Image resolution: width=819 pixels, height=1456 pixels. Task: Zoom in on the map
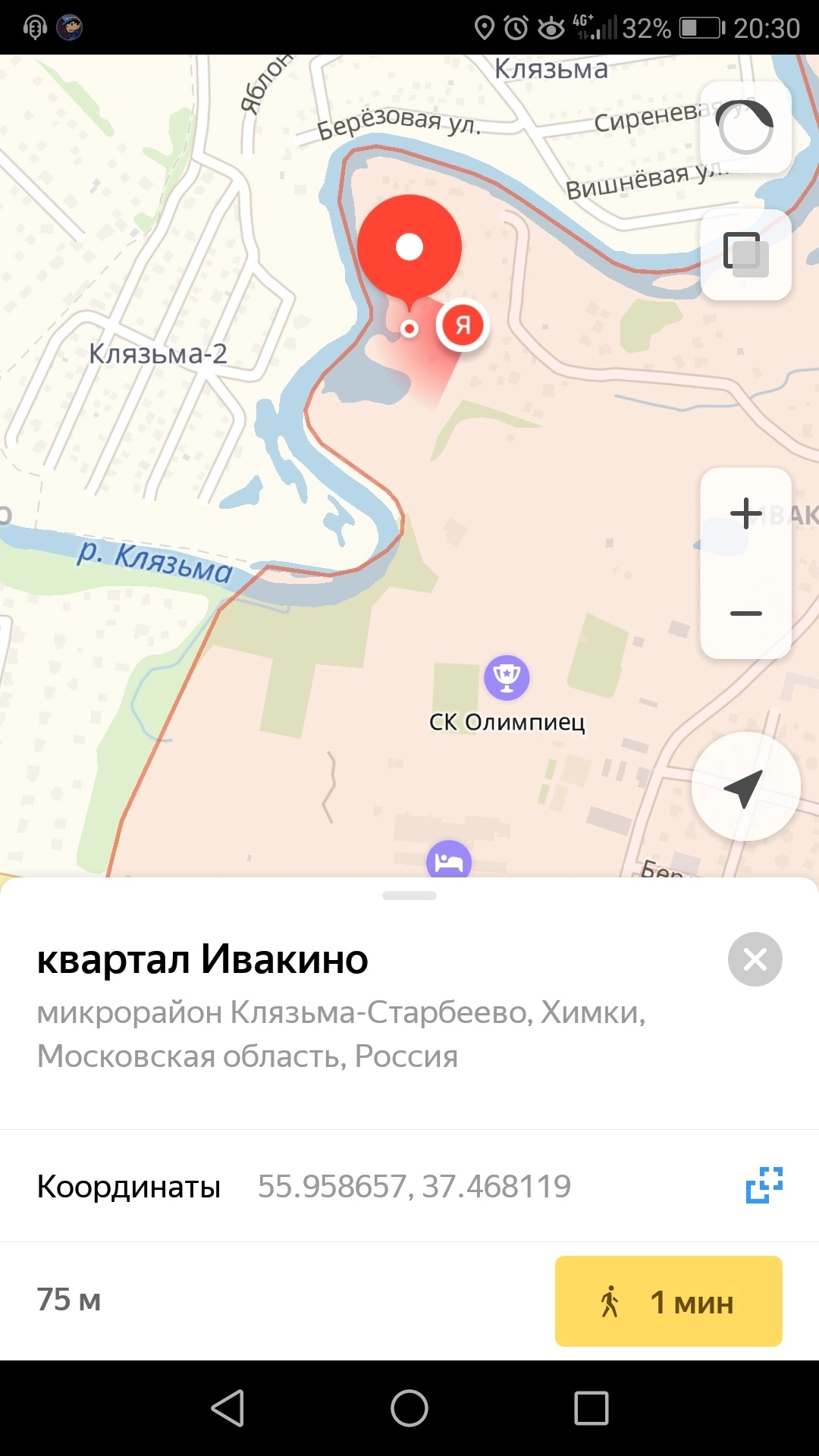(x=746, y=513)
